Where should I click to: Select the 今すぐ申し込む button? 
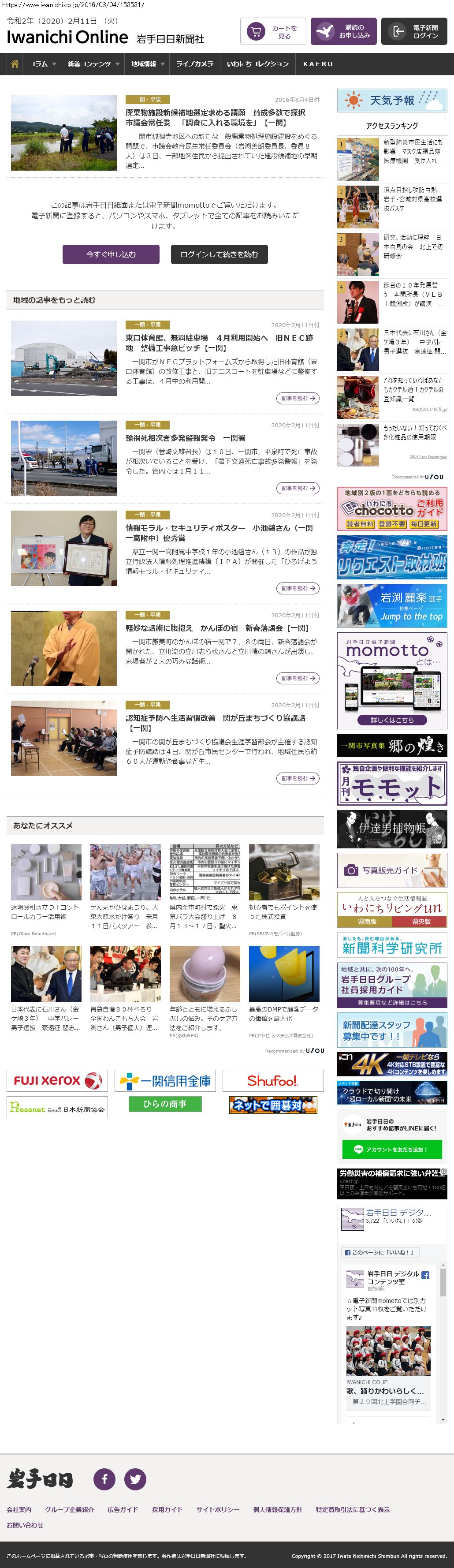tap(111, 254)
